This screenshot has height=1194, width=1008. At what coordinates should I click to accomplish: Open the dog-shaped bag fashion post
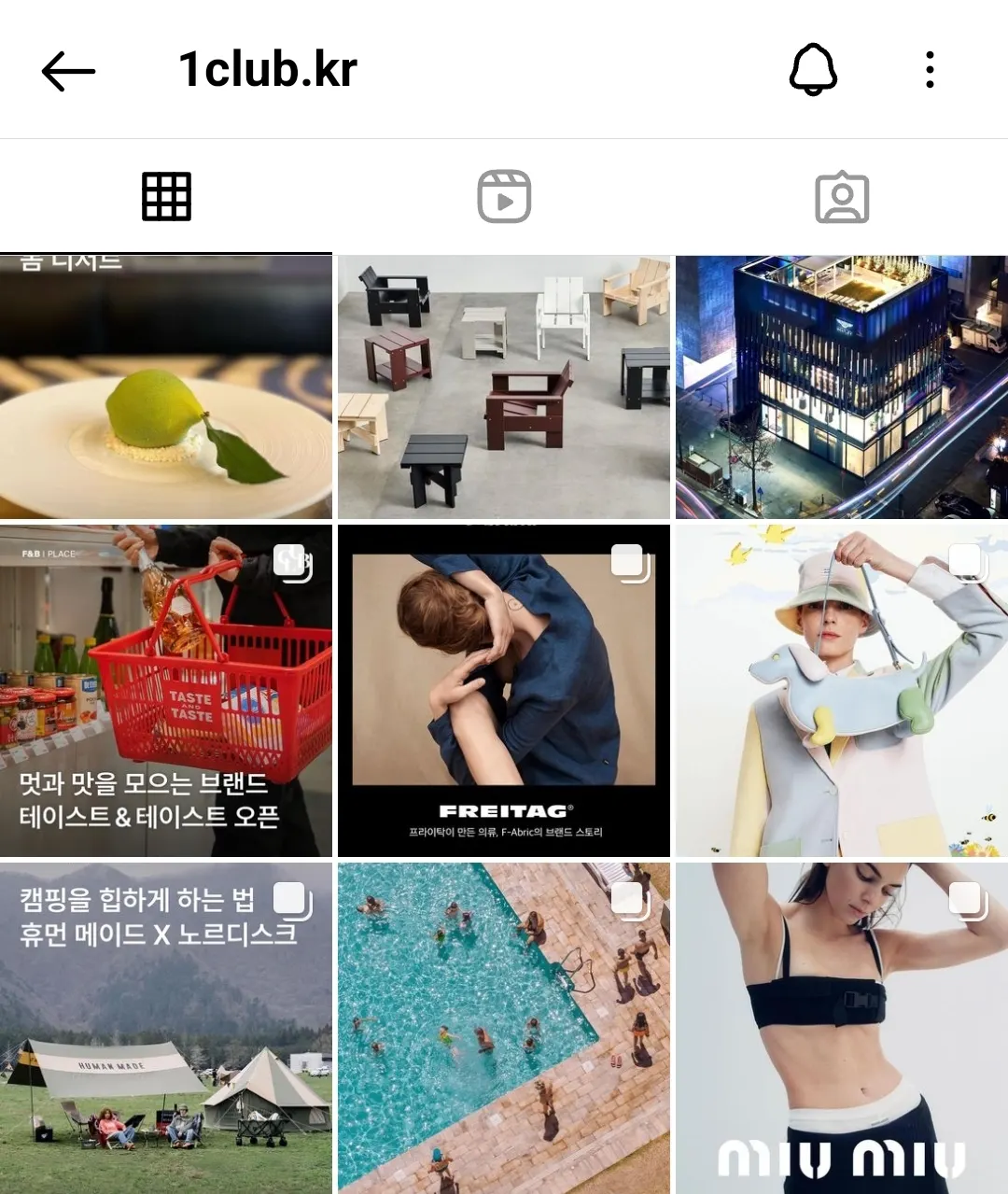pyautogui.click(x=842, y=690)
